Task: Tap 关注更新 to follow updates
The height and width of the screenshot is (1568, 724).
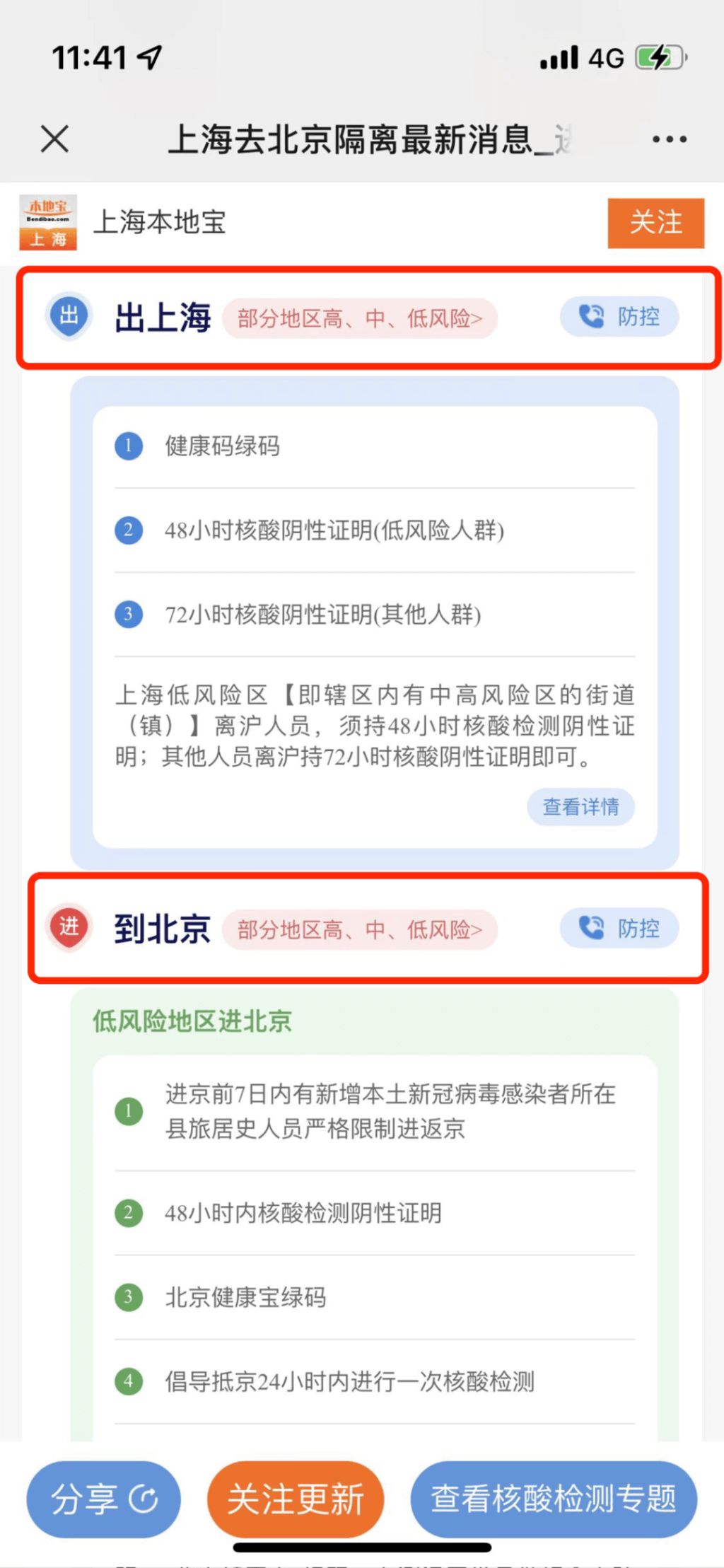Action: click(x=296, y=1499)
